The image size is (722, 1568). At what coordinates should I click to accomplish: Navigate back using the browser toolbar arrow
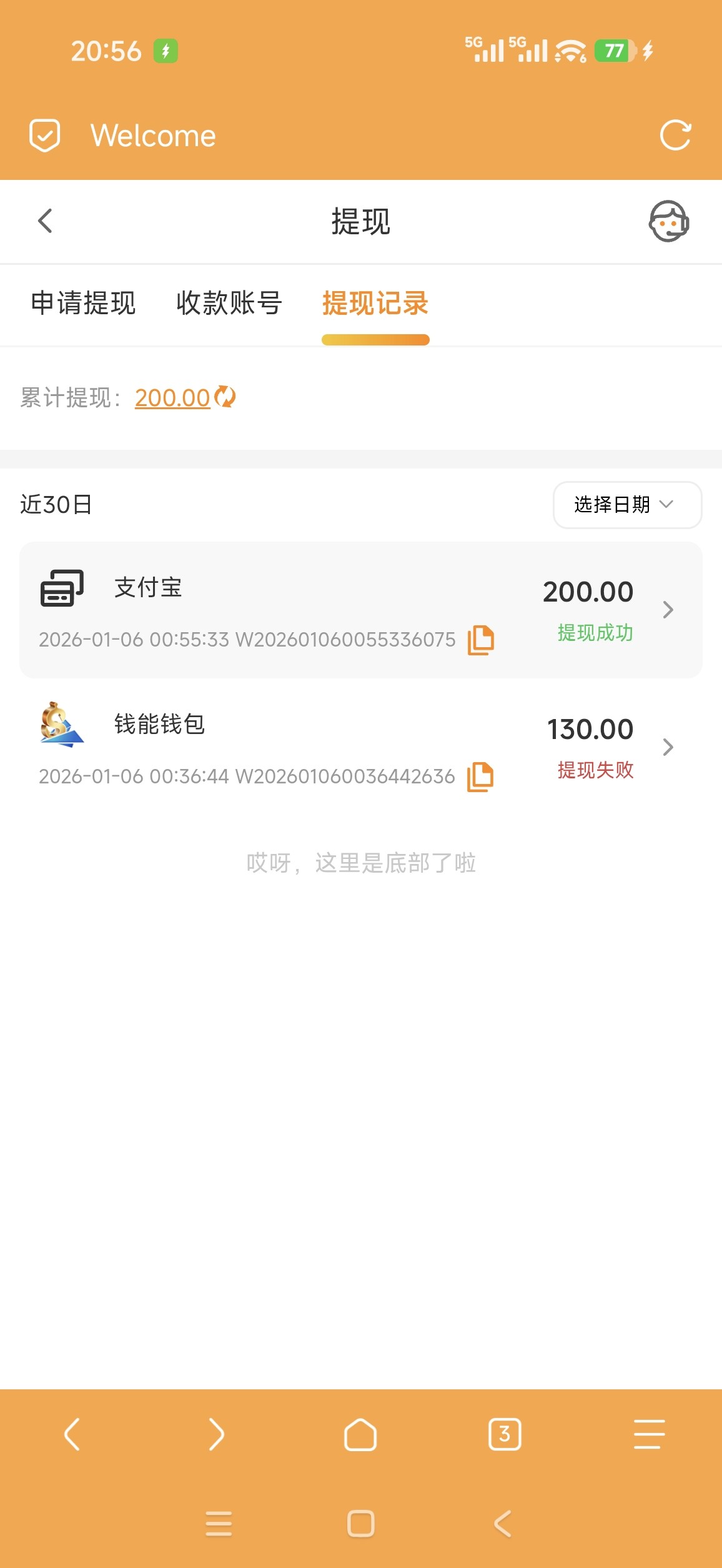point(72,1434)
